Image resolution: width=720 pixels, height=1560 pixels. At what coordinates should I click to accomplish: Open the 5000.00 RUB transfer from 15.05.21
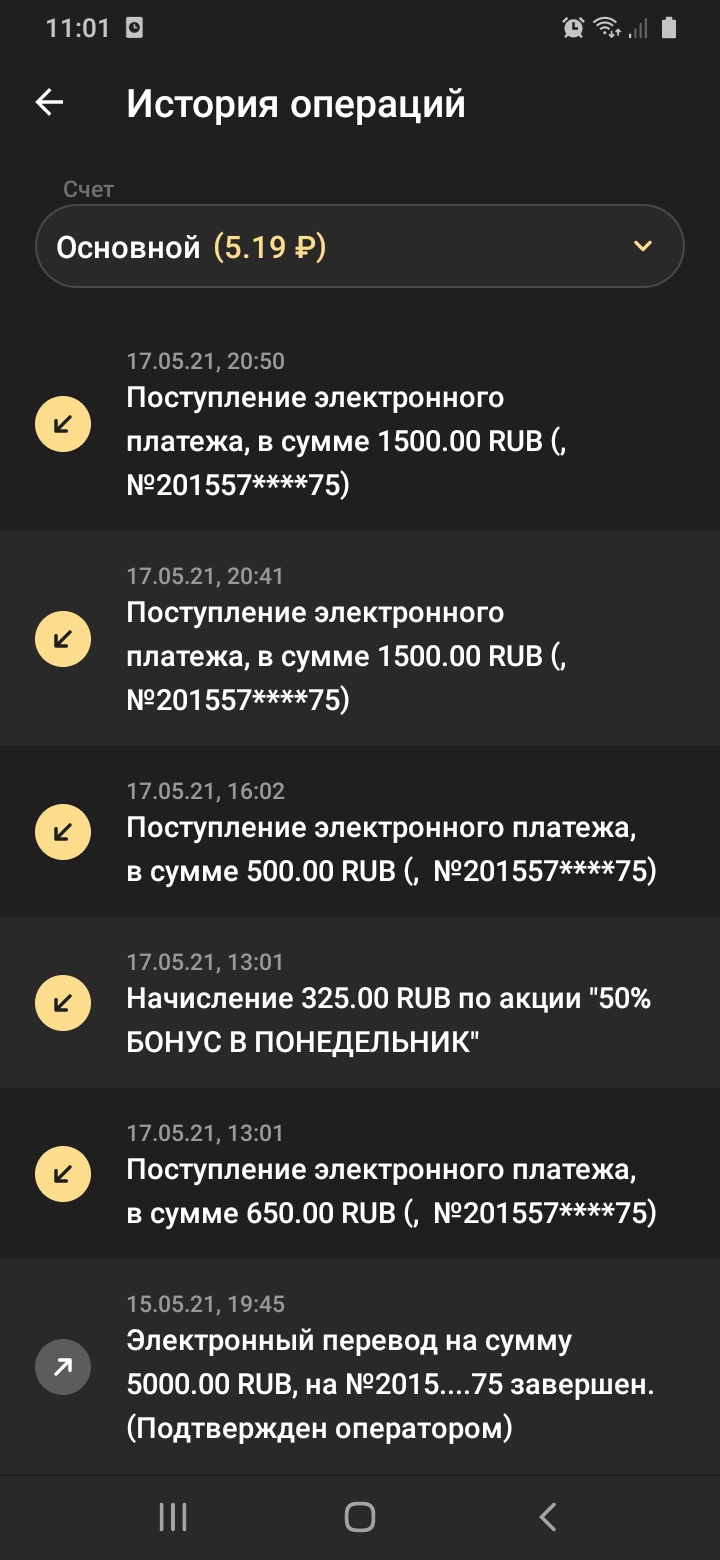[x=360, y=1366]
